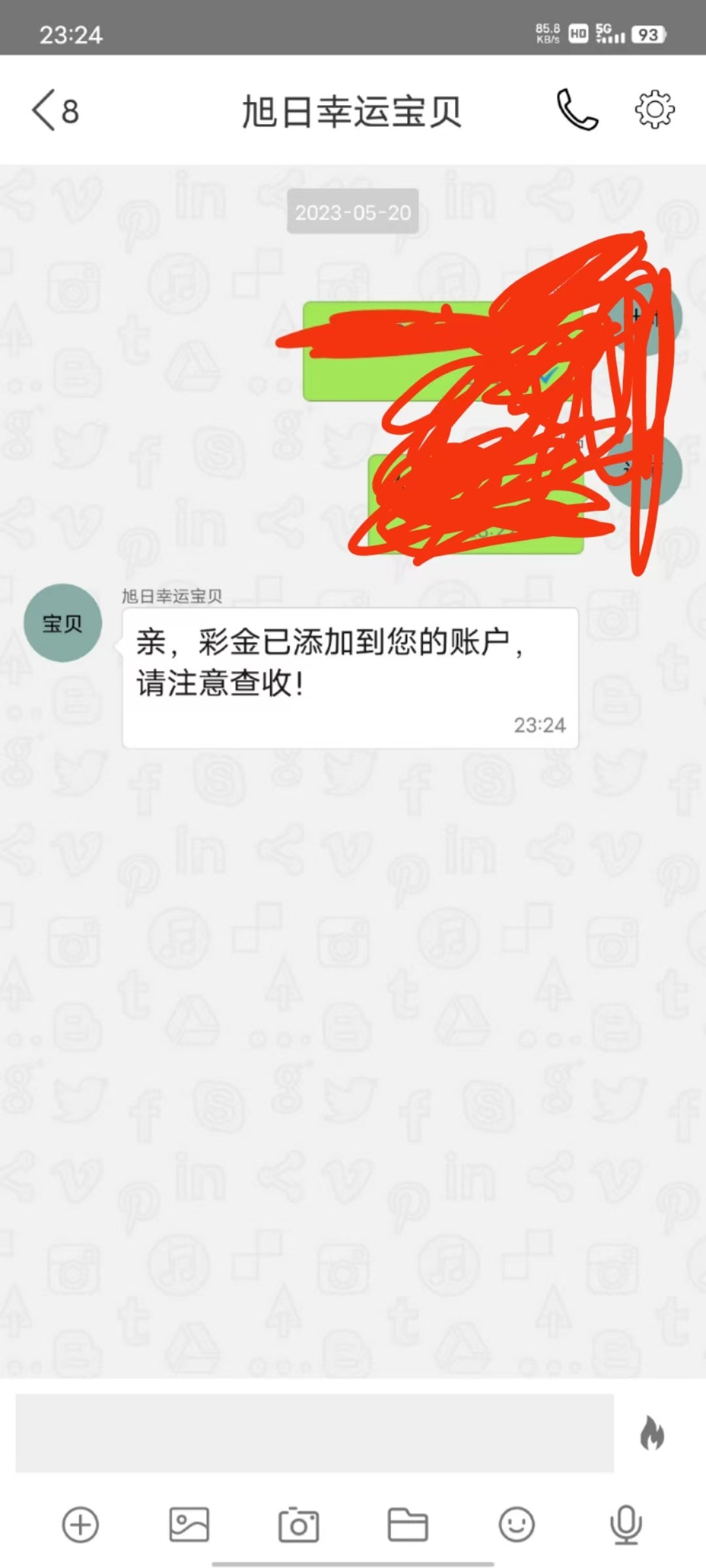Choose a picture from gallery
Viewport: 706px width, 1568px height.
tap(190, 1525)
